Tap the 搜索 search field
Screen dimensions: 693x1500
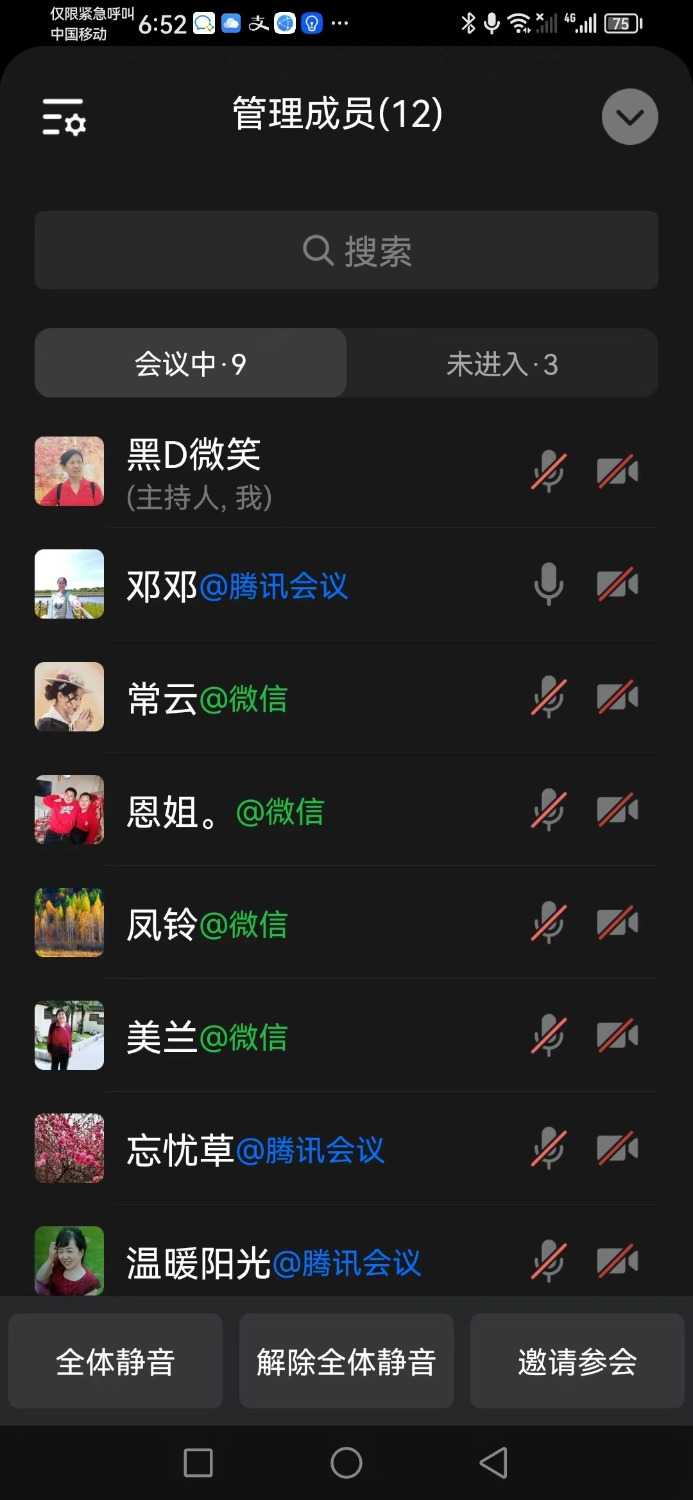point(346,250)
